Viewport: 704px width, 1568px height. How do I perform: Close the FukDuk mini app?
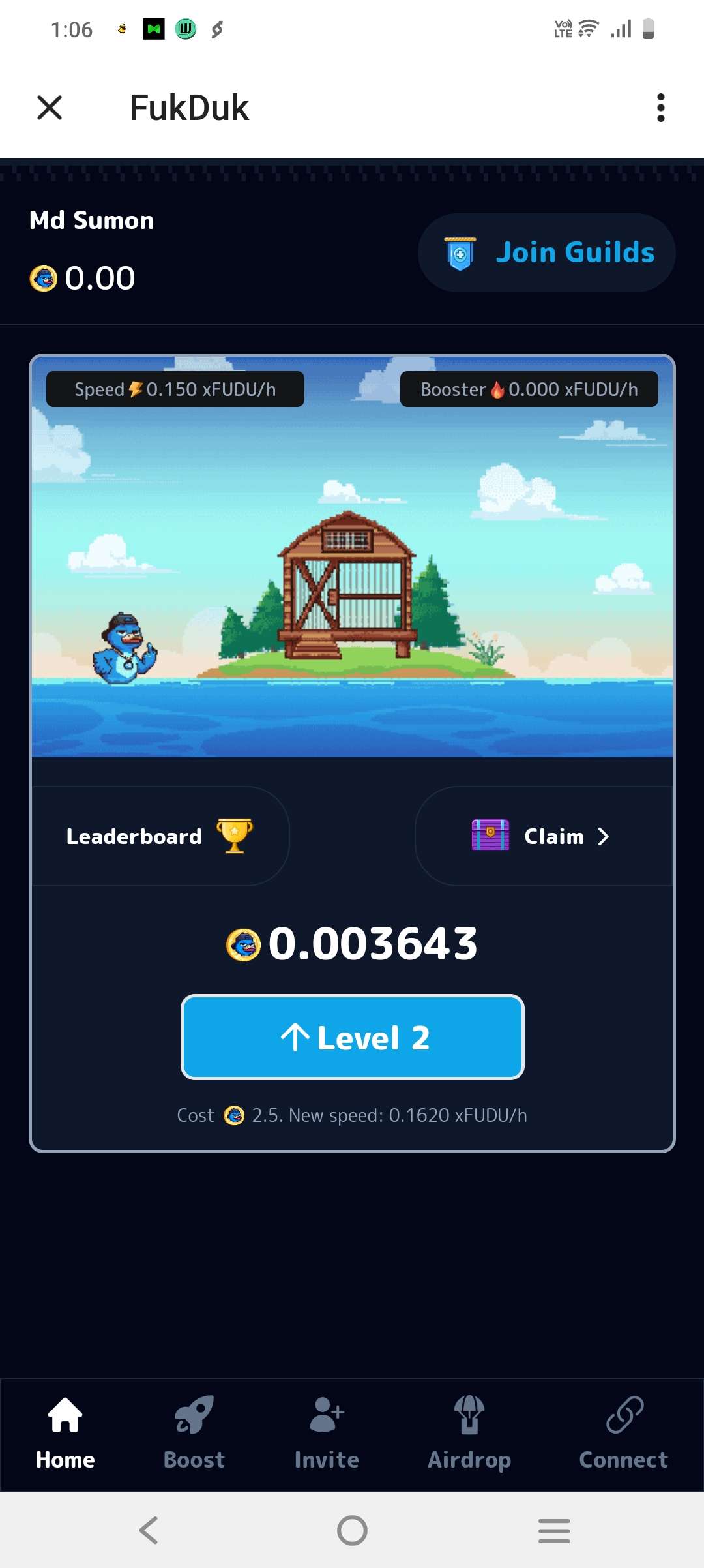(50, 108)
